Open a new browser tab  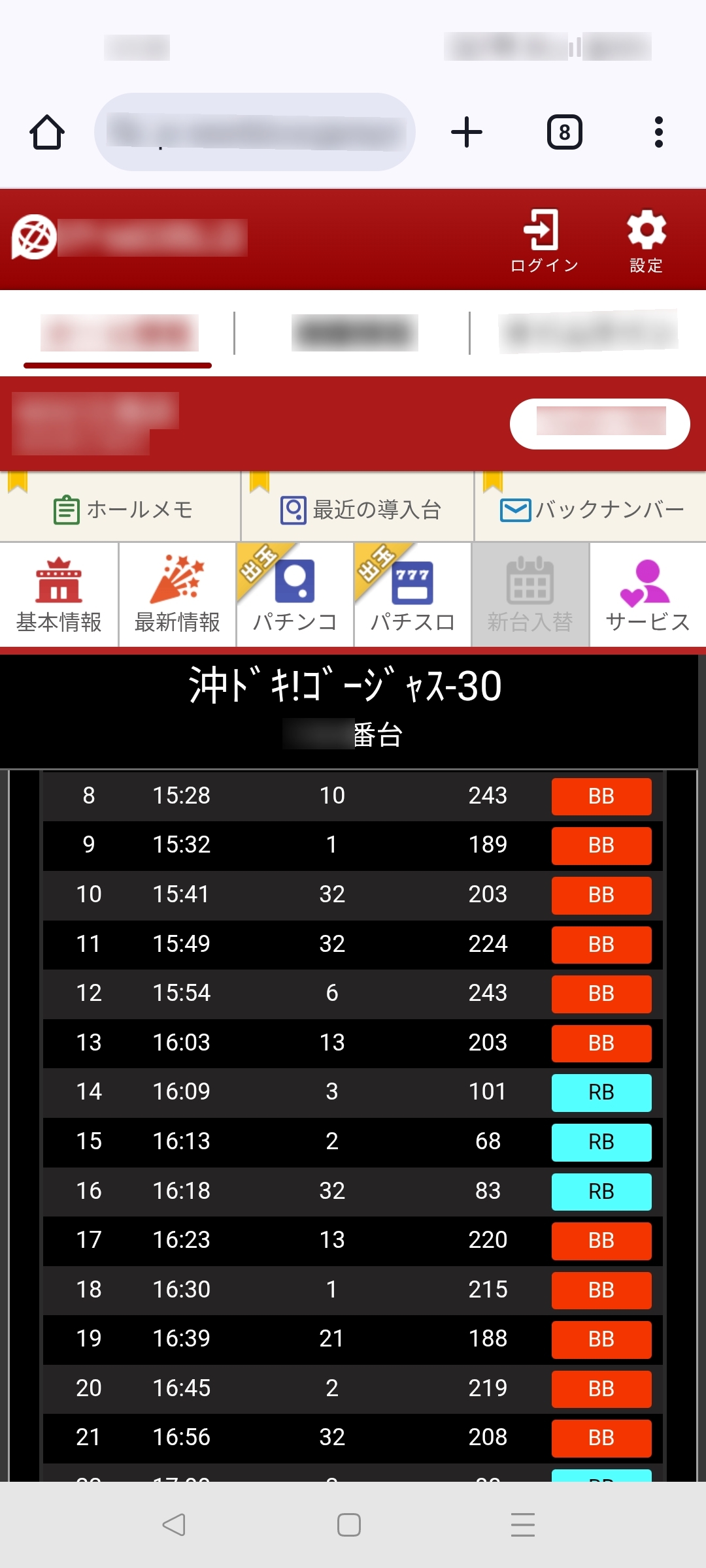point(467,133)
